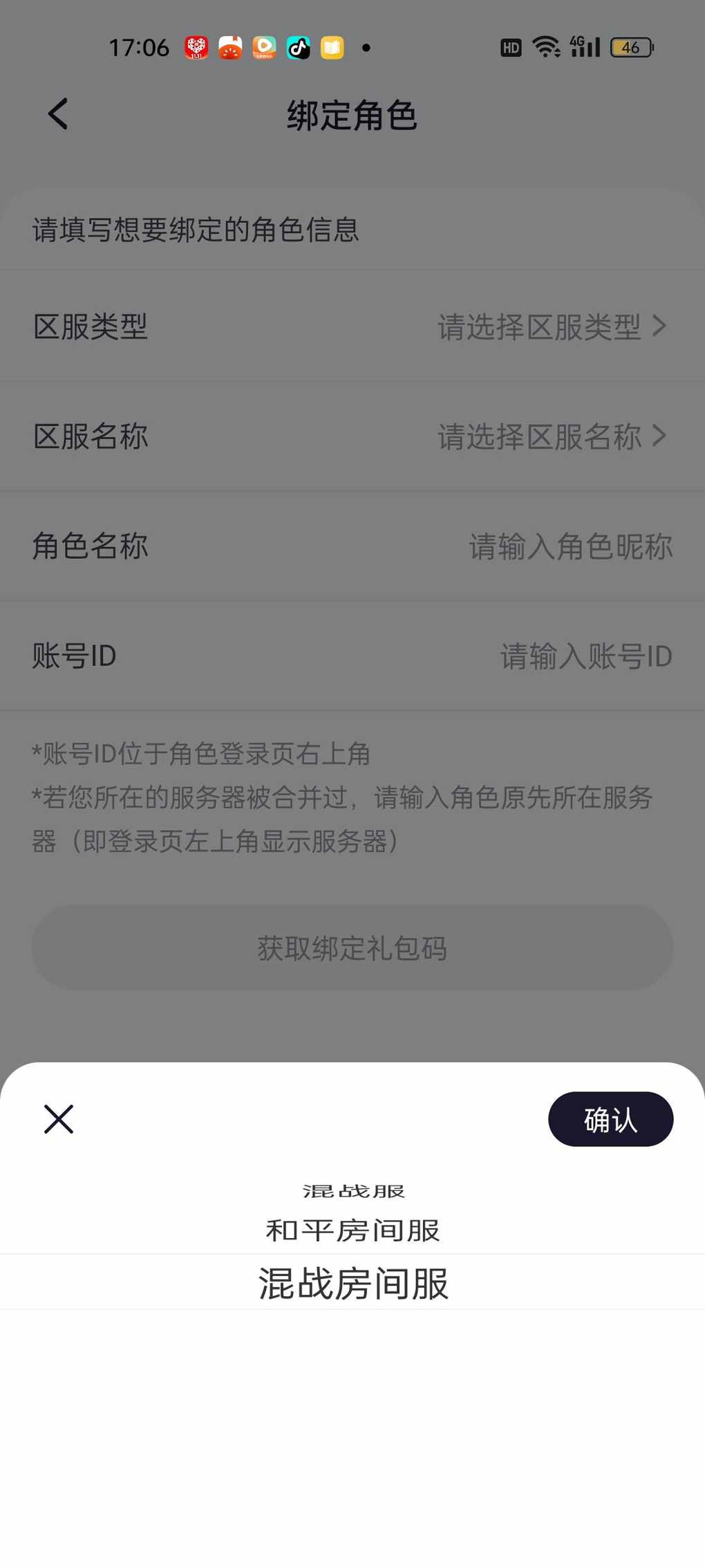This screenshot has width=705, height=1568.
Task: Pick the 混战服 option
Action: (x=352, y=1191)
